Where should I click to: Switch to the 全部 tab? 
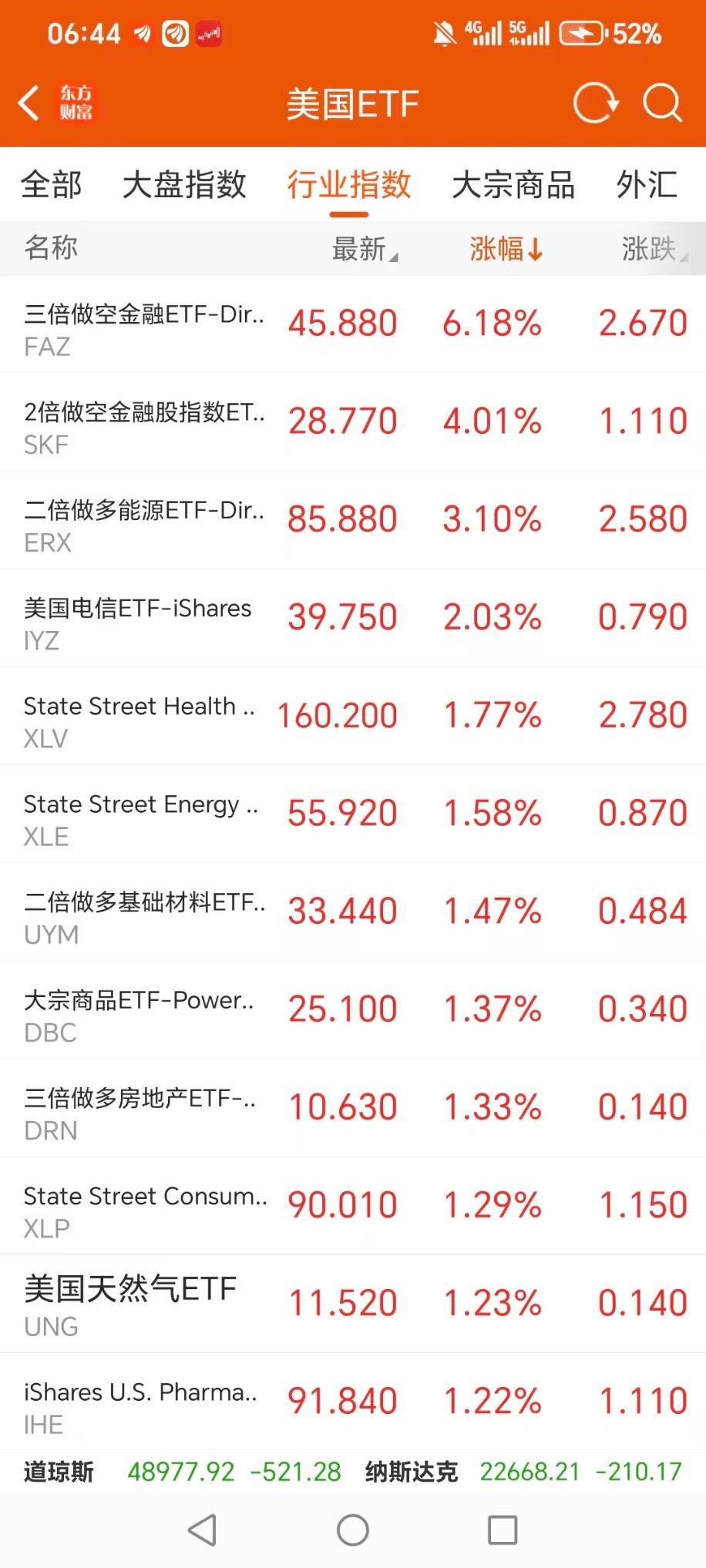[x=51, y=185]
